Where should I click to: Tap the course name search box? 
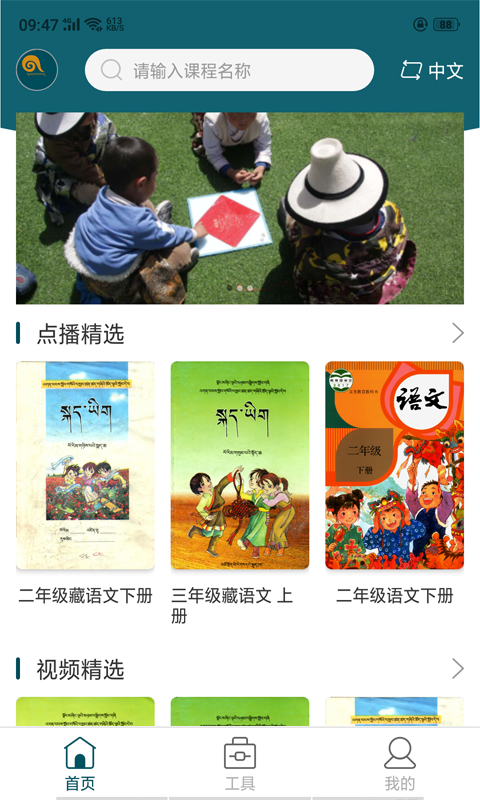pos(229,70)
